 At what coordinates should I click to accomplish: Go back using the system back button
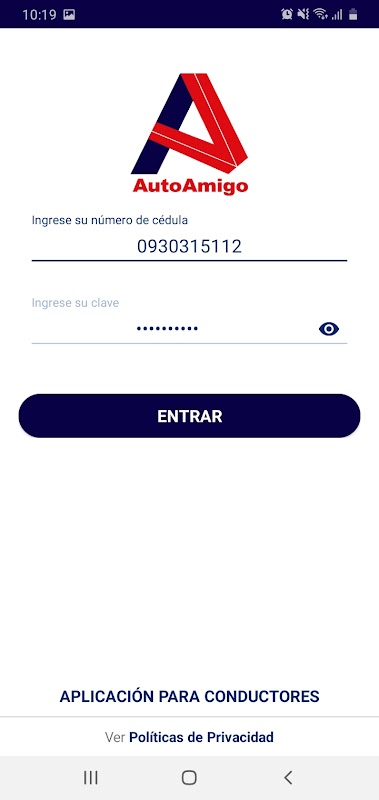[x=288, y=778]
